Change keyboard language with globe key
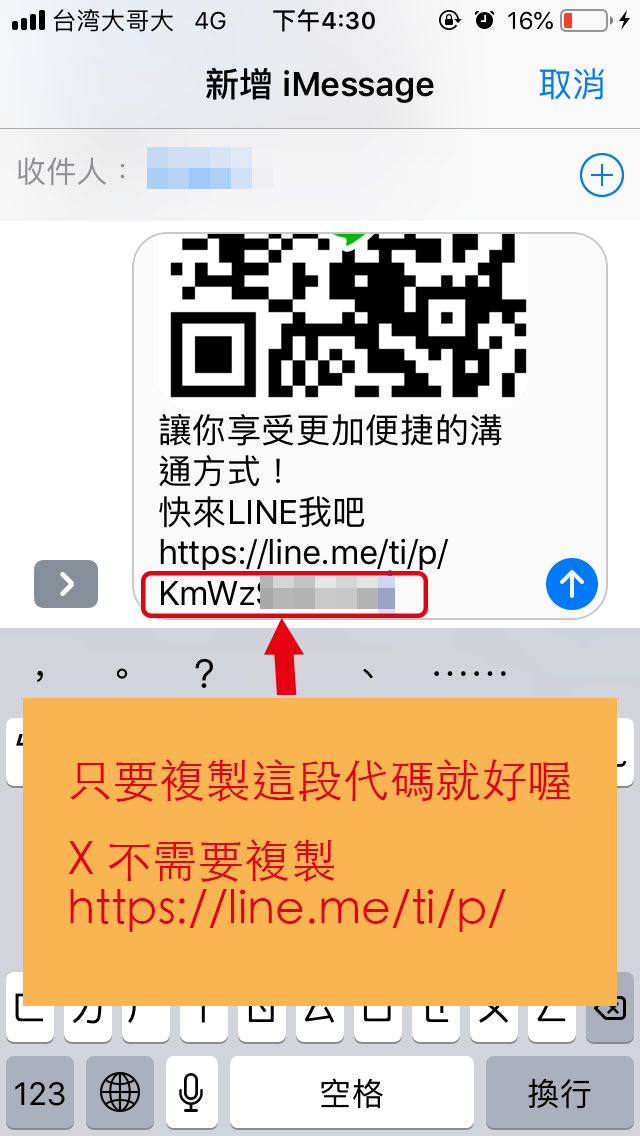This screenshot has height=1136, width=640. (x=119, y=1093)
